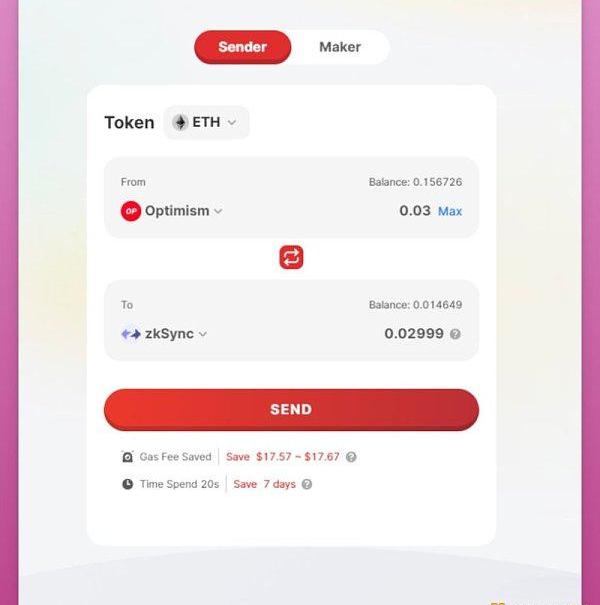Tap Max to use full balance

click(x=450, y=211)
